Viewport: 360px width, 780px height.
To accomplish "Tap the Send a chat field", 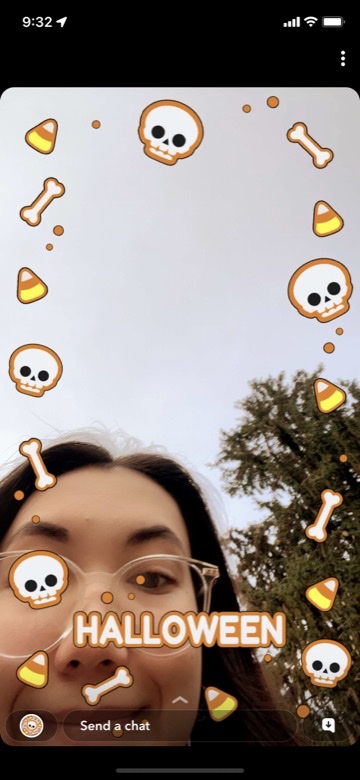I will point(180,726).
